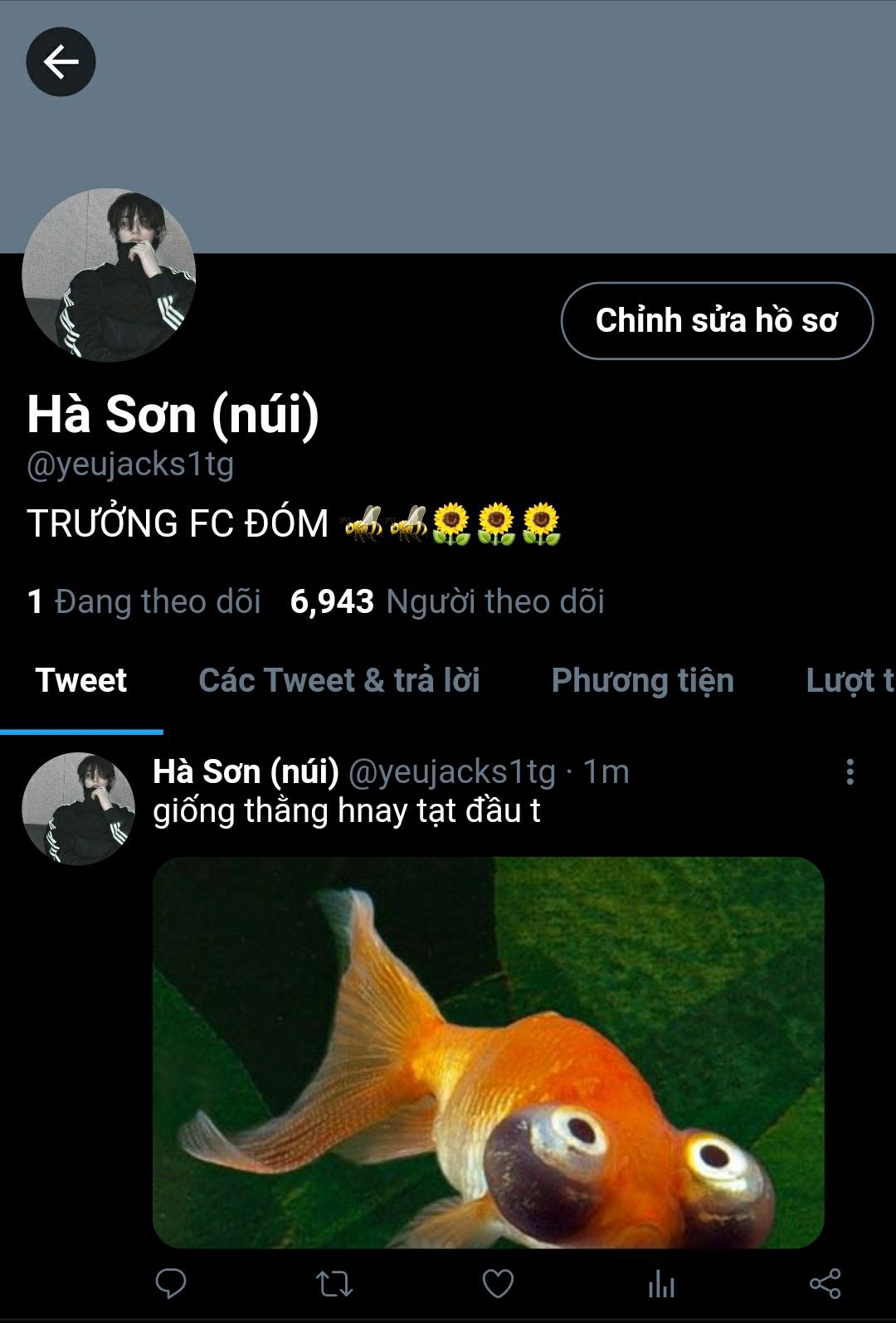Open the large profile picture

click(x=109, y=275)
